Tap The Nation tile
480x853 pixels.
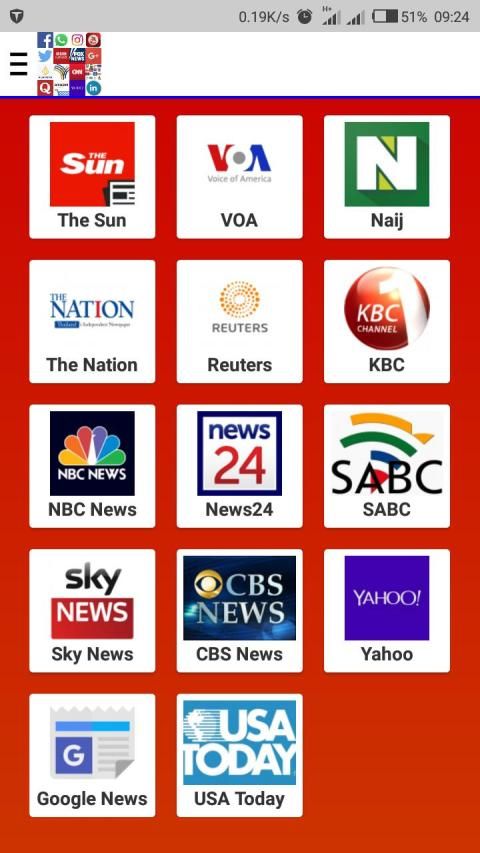tap(92, 322)
